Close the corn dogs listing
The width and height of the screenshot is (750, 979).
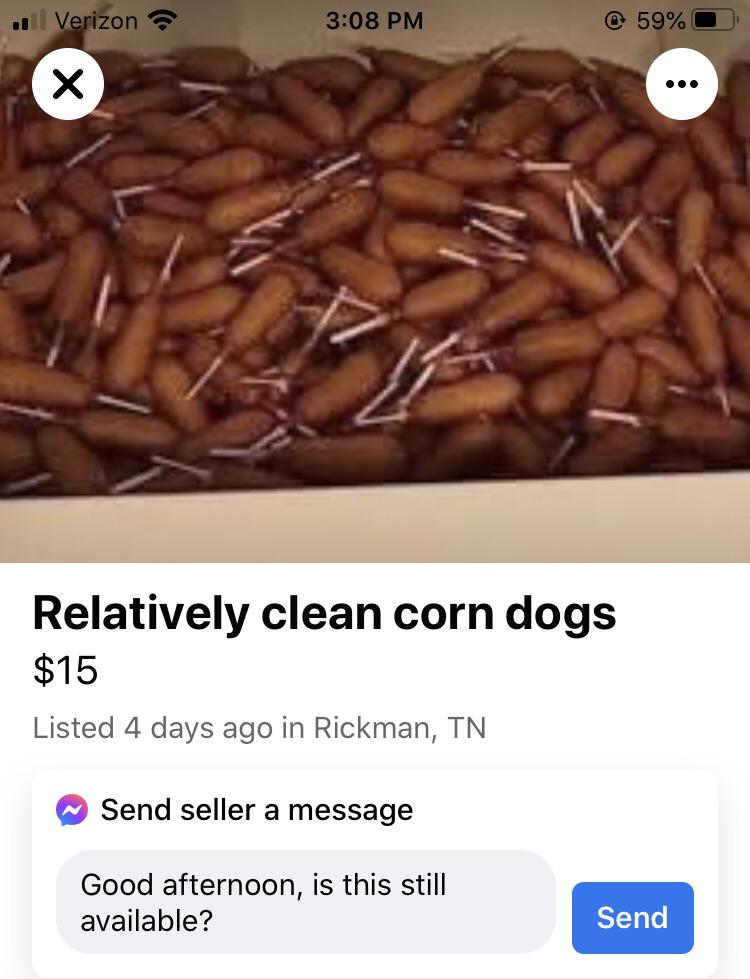click(67, 85)
